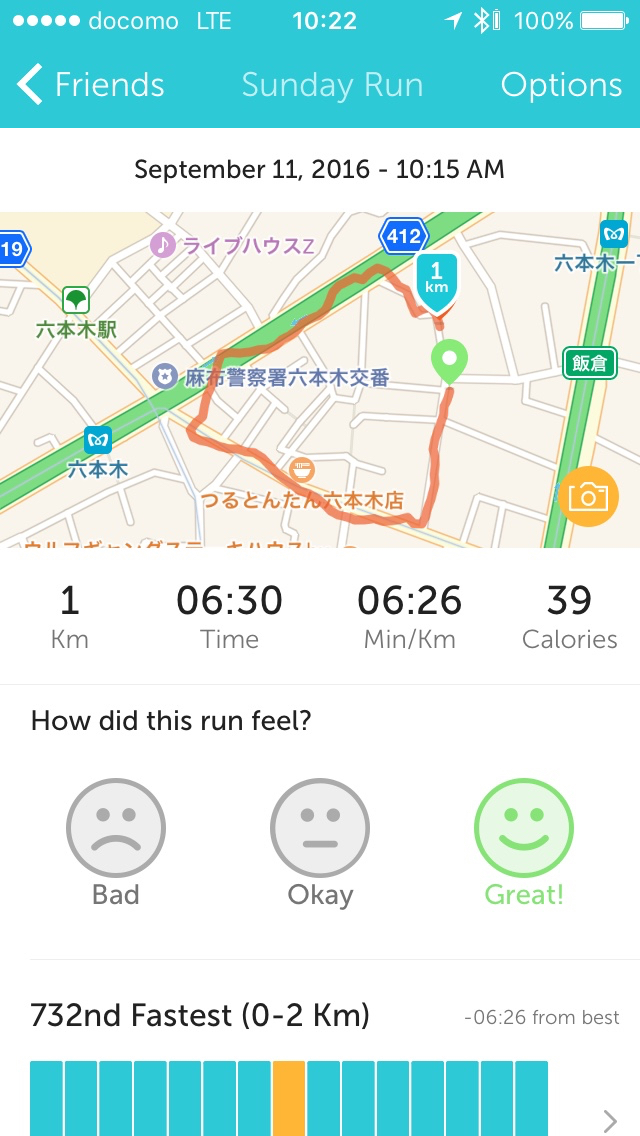Go back to Friends
Screen dimensions: 640x1136
pos(91,86)
